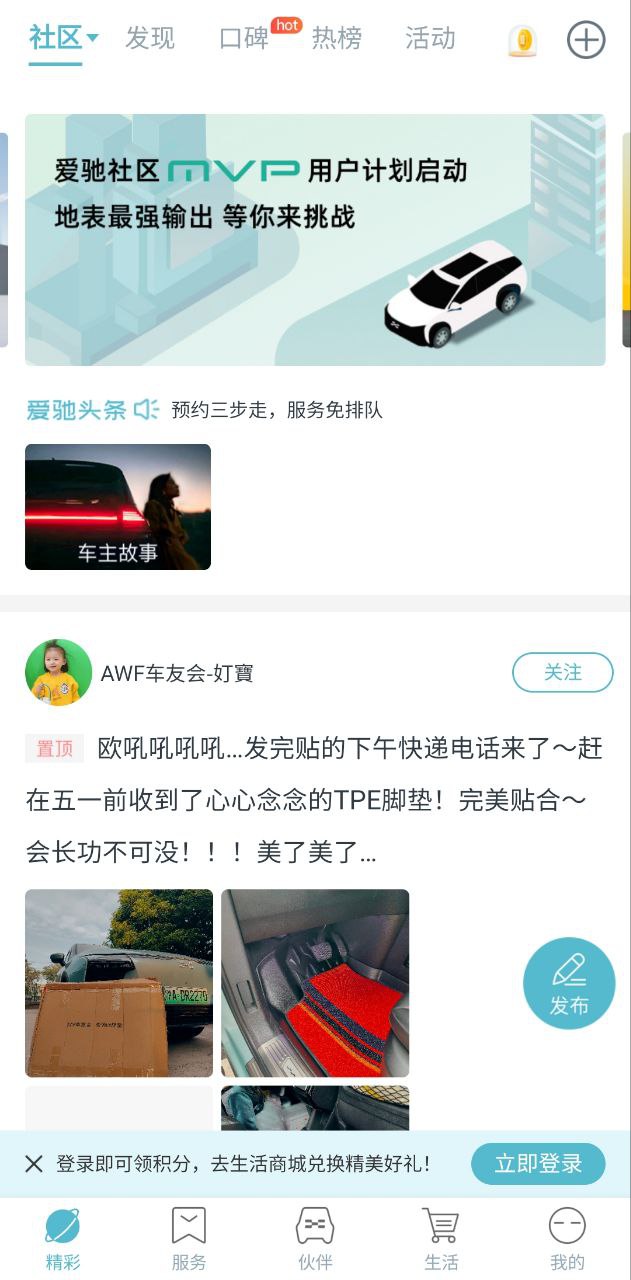Switch to the 服务 bottom tab
This screenshot has height=1280, width=631.
click(189, 1238)
